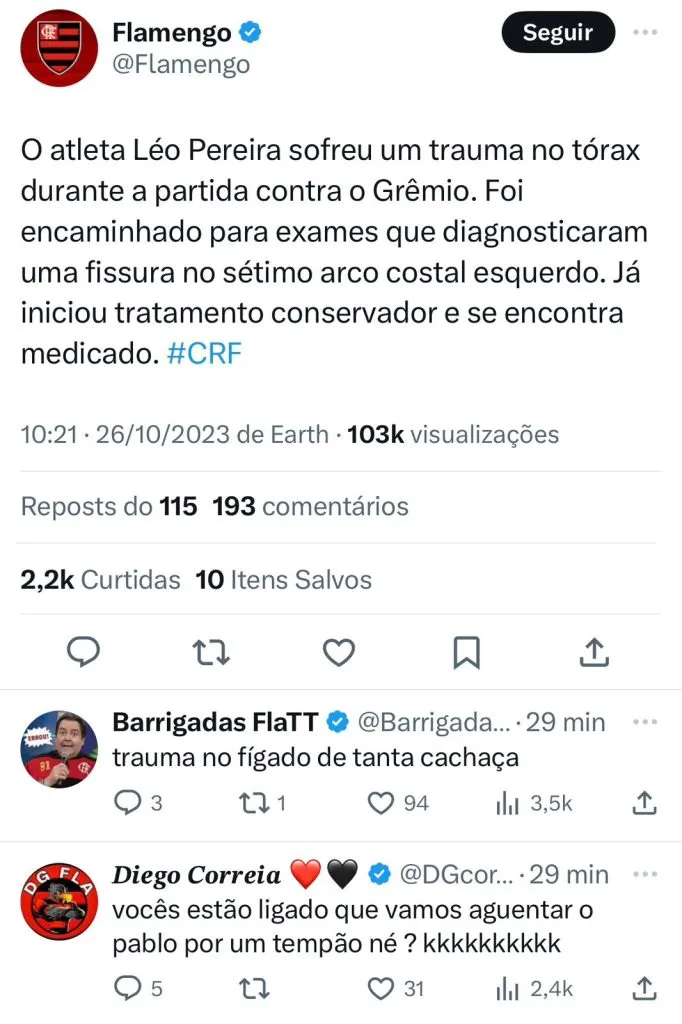The width and height of the screenshot is (682, 1024).
Task: Reply to Flamengo's post
Action: click(x=83, y=652)
